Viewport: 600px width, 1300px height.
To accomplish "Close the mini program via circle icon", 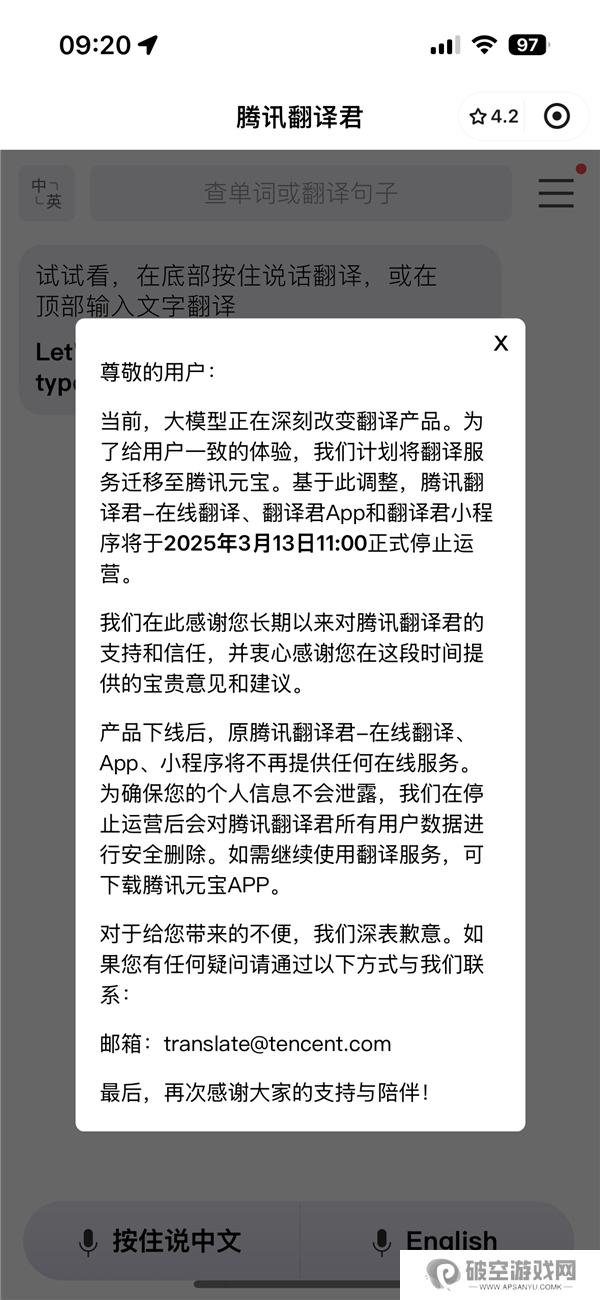I will 557,117.
